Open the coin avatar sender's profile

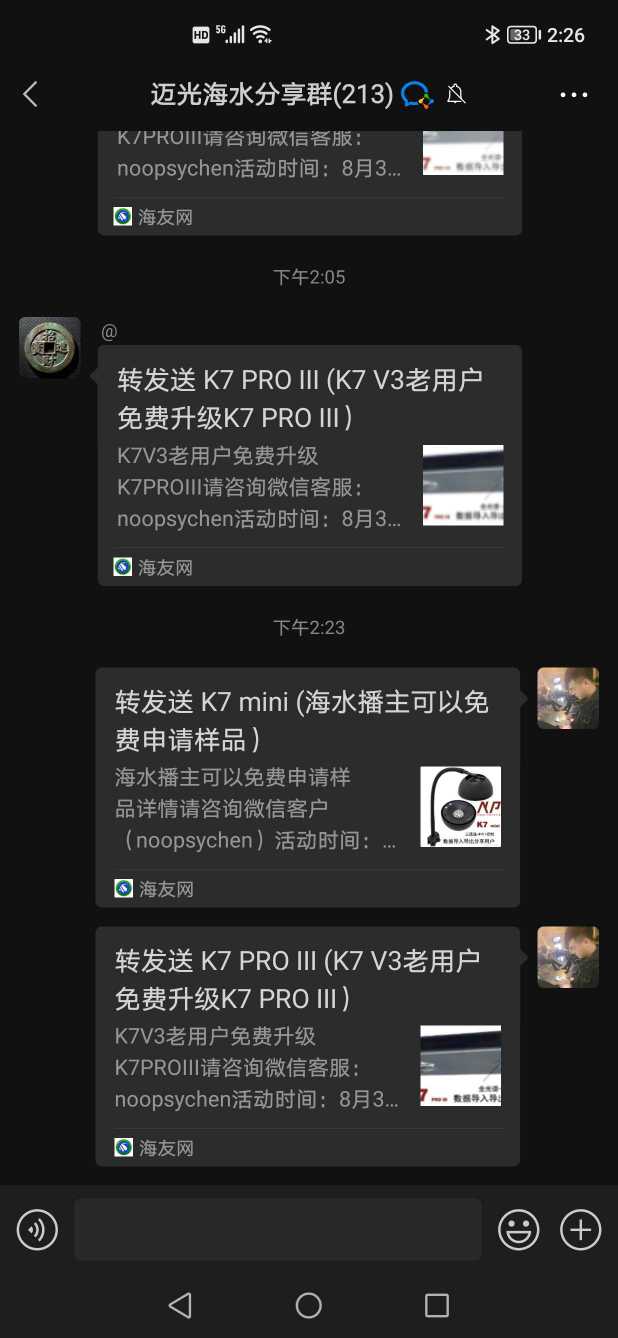50,347
